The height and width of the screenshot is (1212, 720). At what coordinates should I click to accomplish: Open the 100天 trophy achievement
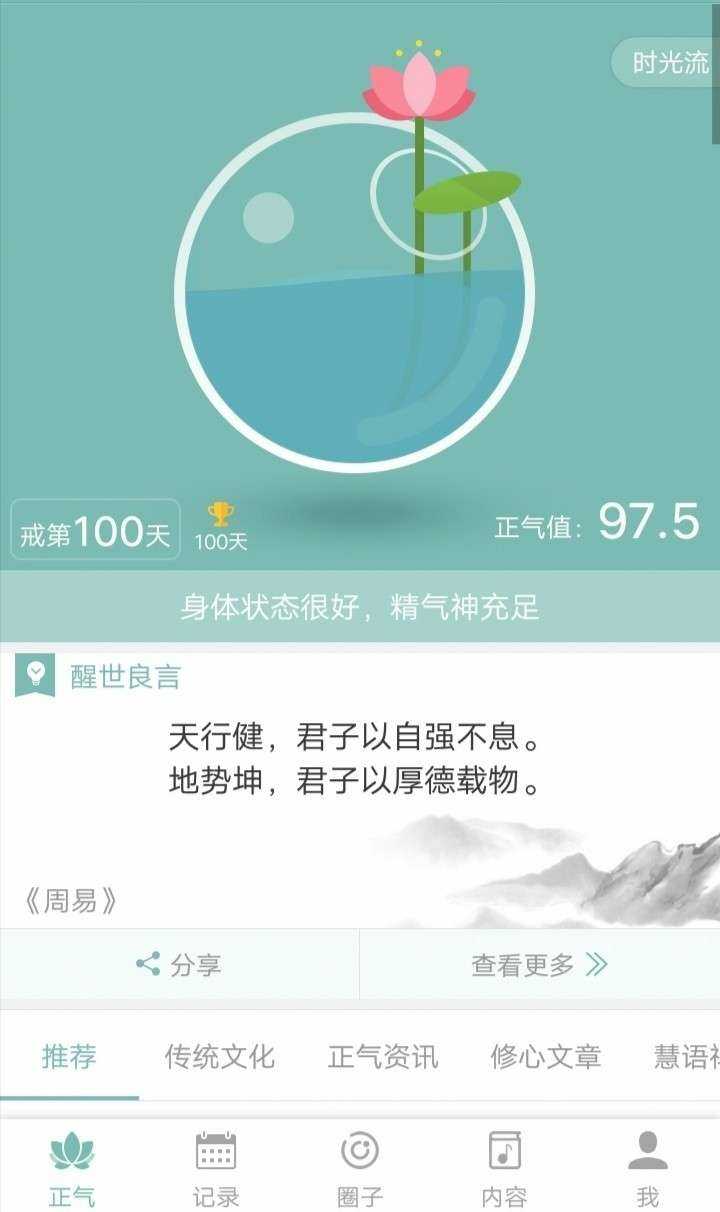tap(221, 527)
